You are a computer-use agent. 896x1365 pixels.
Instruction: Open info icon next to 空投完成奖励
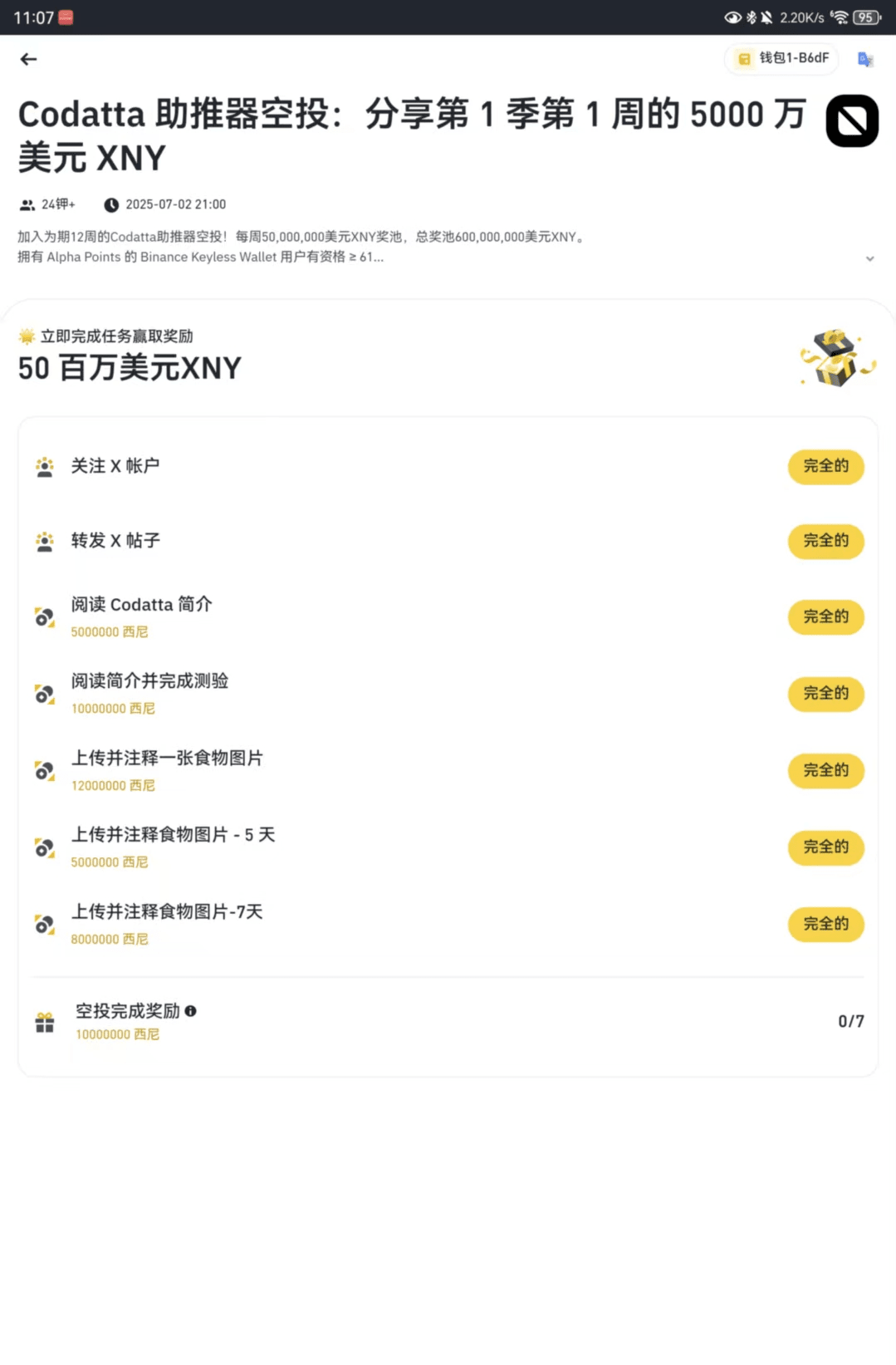click(x=191, y=1011)
